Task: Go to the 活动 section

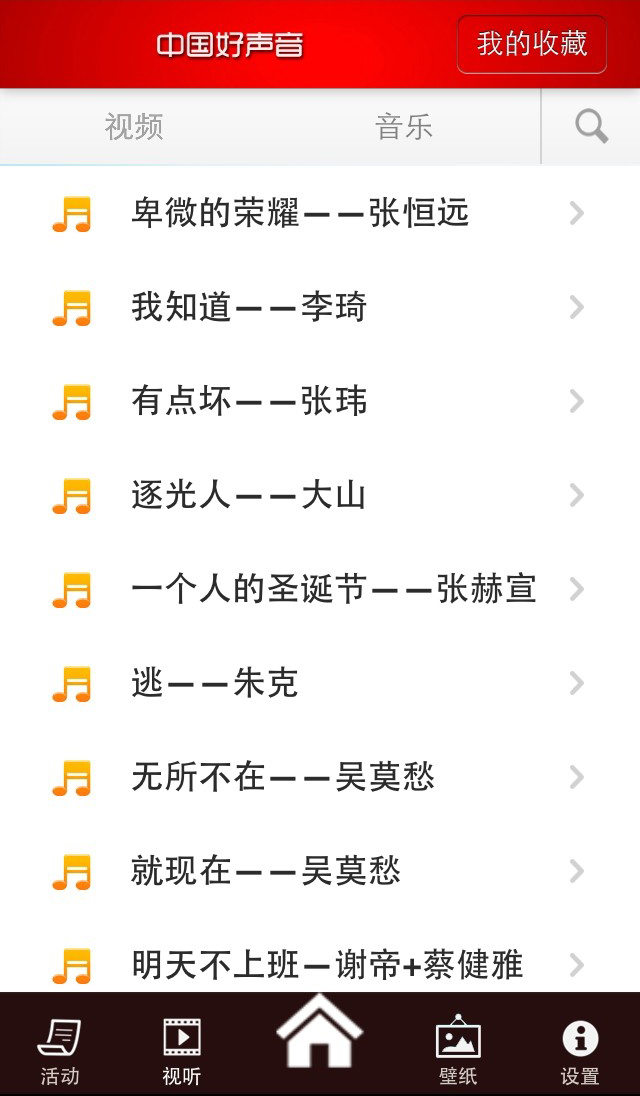Action: [x=60, y=1048]
